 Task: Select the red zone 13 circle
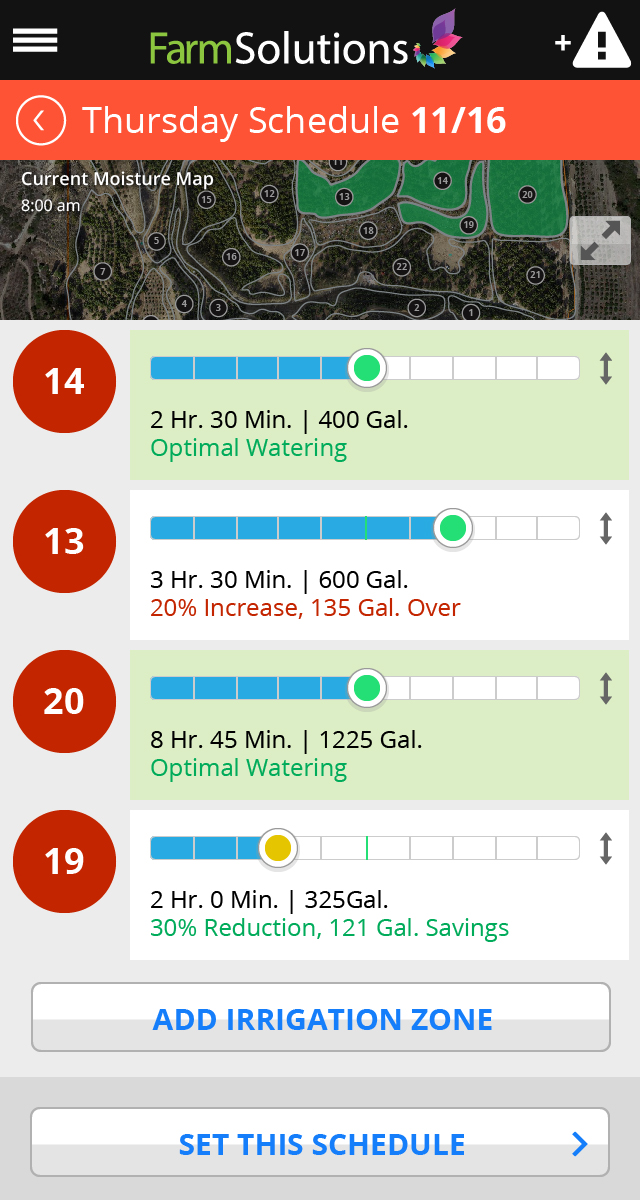click(x=64, y=541)
